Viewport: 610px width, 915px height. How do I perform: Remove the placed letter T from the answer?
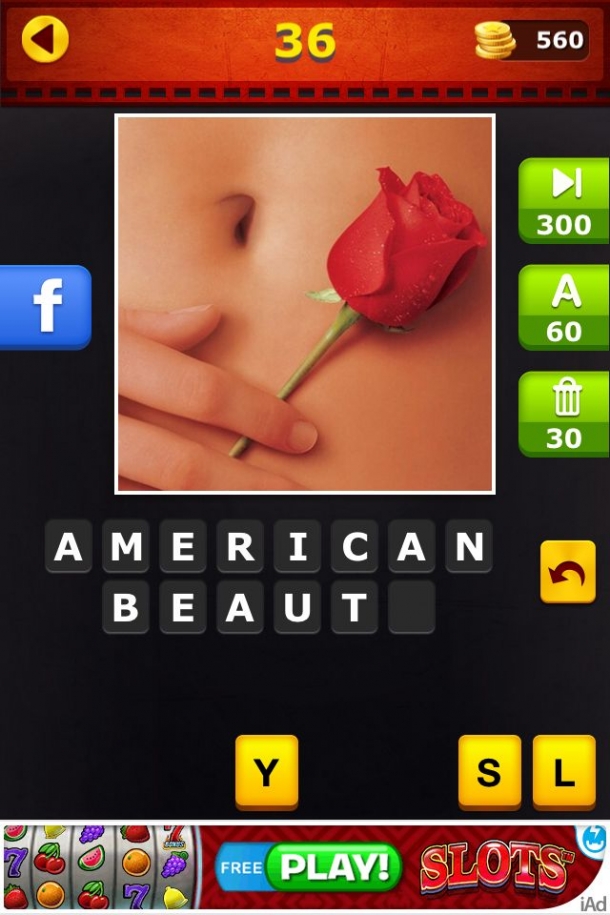click(x=354, y=607)
